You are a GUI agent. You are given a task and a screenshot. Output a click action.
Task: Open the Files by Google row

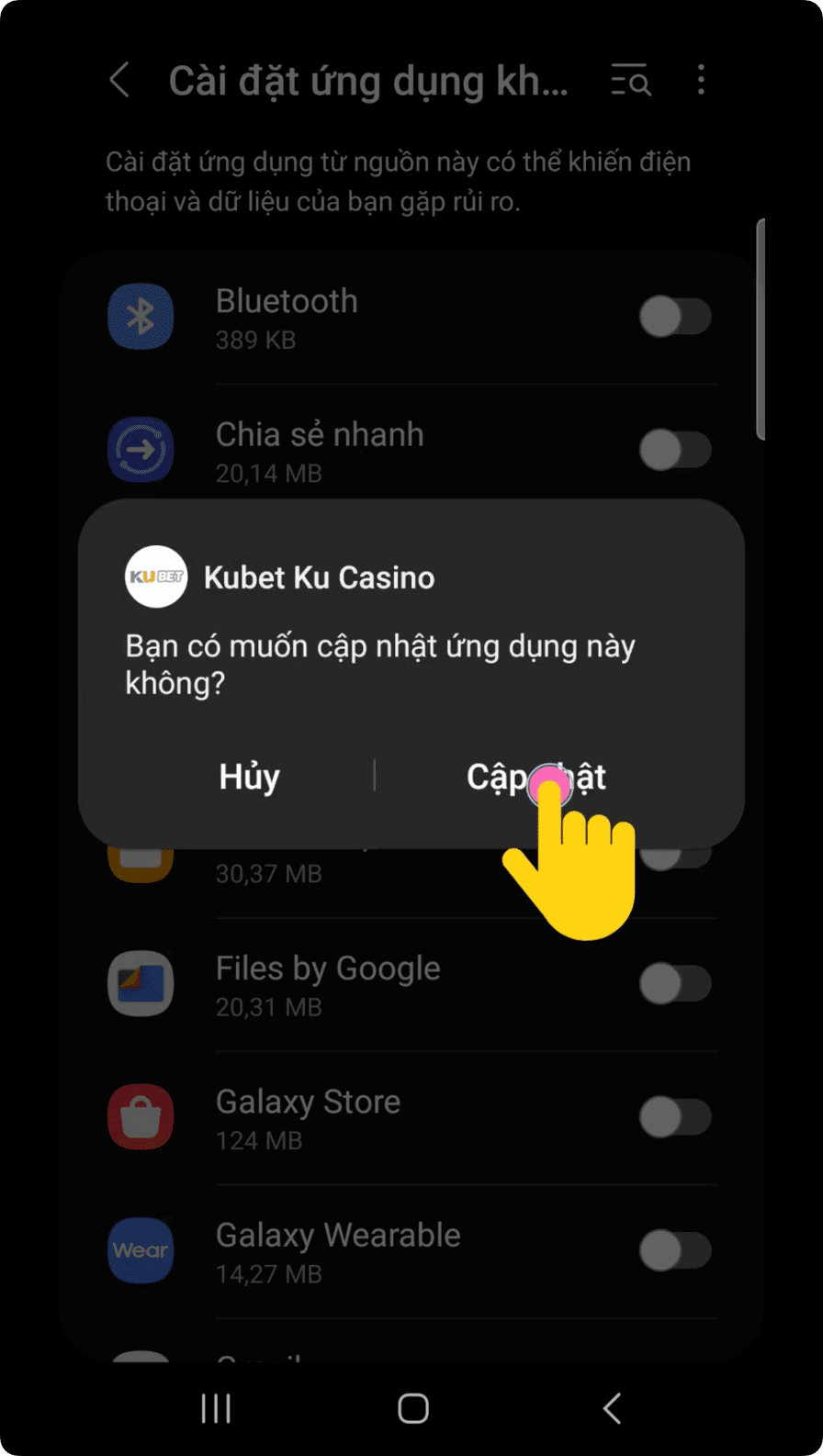point(367,985)
